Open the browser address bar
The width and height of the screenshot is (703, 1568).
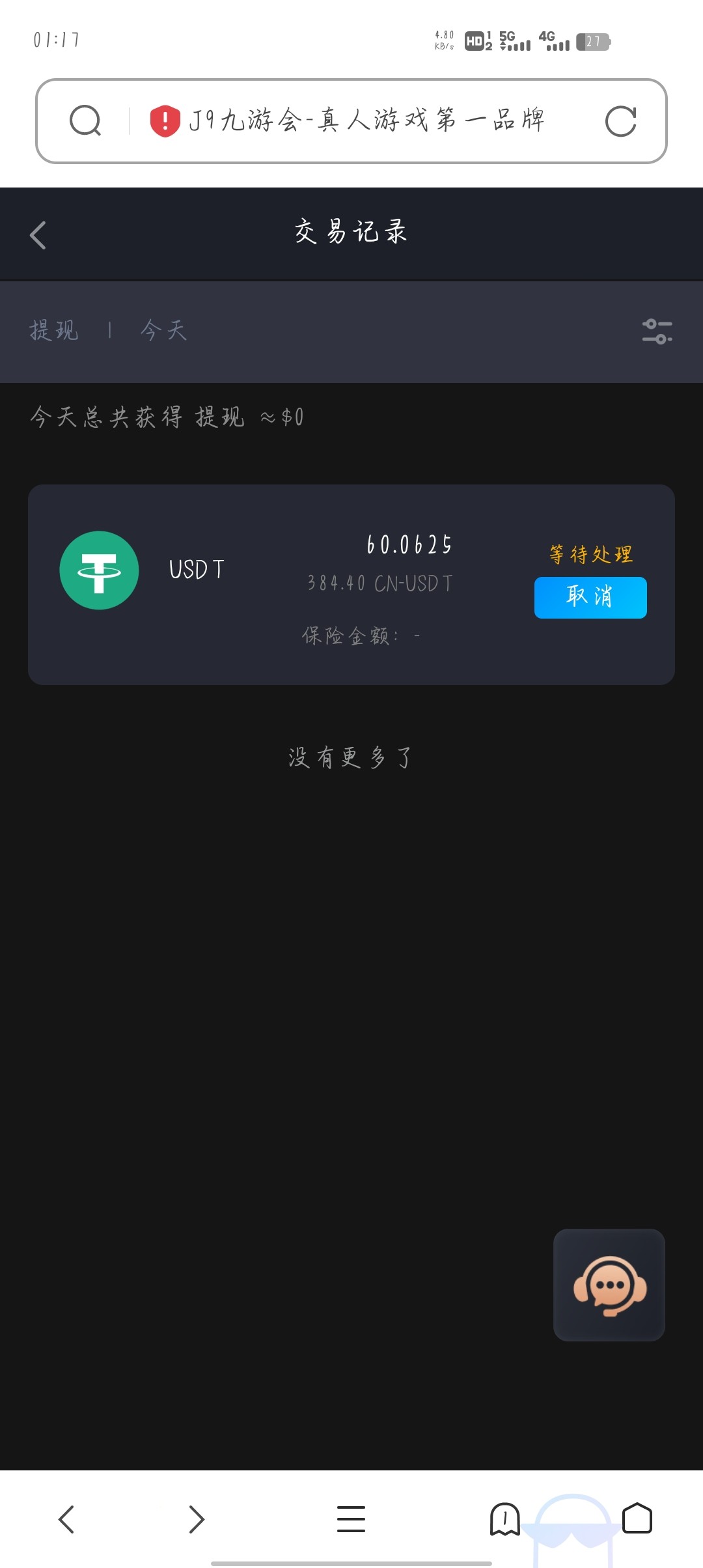point(366,121)
